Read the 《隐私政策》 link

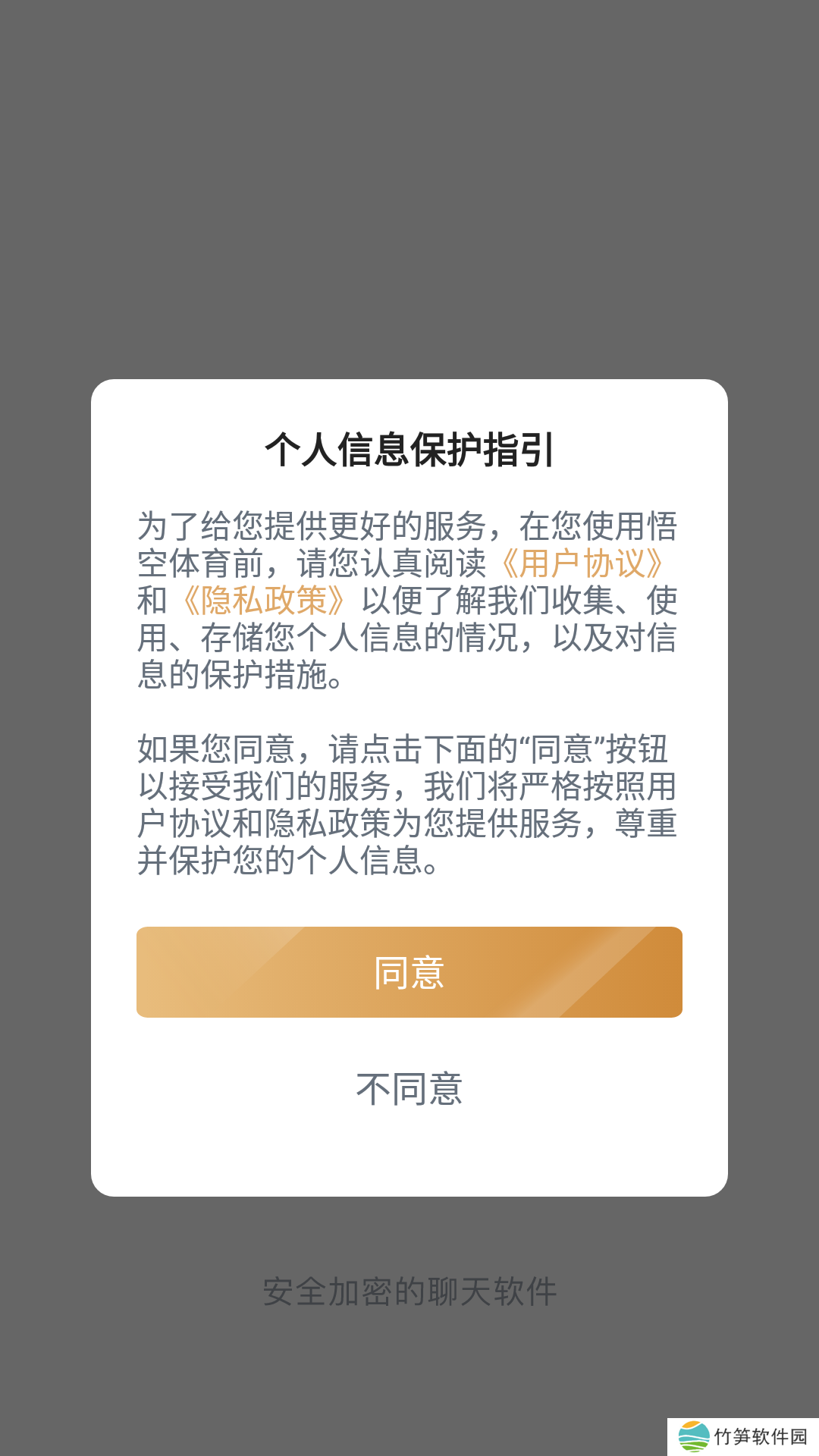(264, 601)
